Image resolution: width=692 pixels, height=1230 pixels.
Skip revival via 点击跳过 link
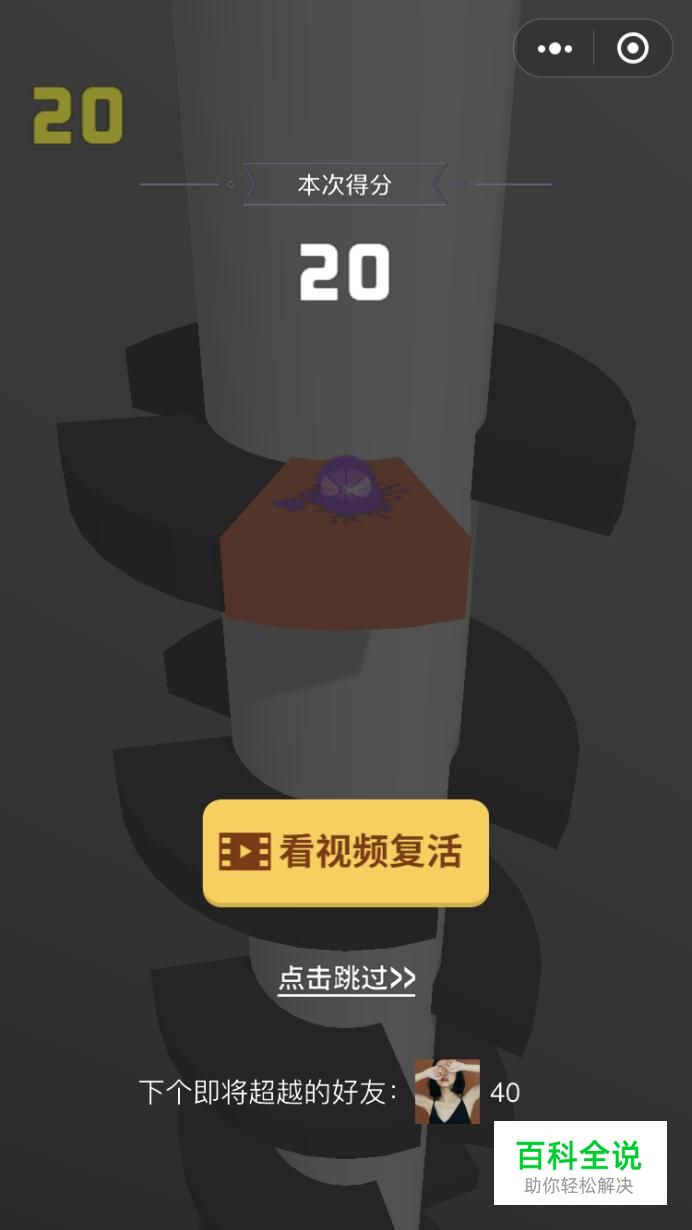point(346,978)
